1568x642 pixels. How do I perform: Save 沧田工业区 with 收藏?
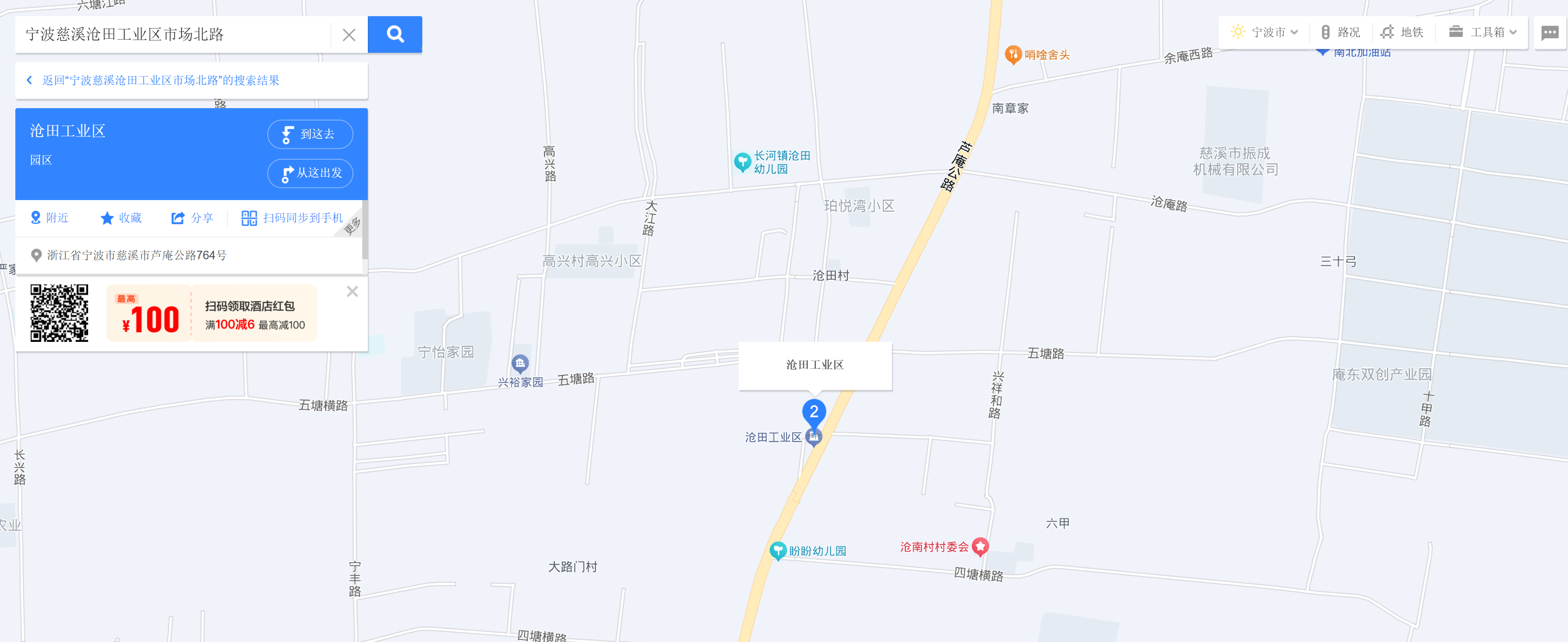121,218
